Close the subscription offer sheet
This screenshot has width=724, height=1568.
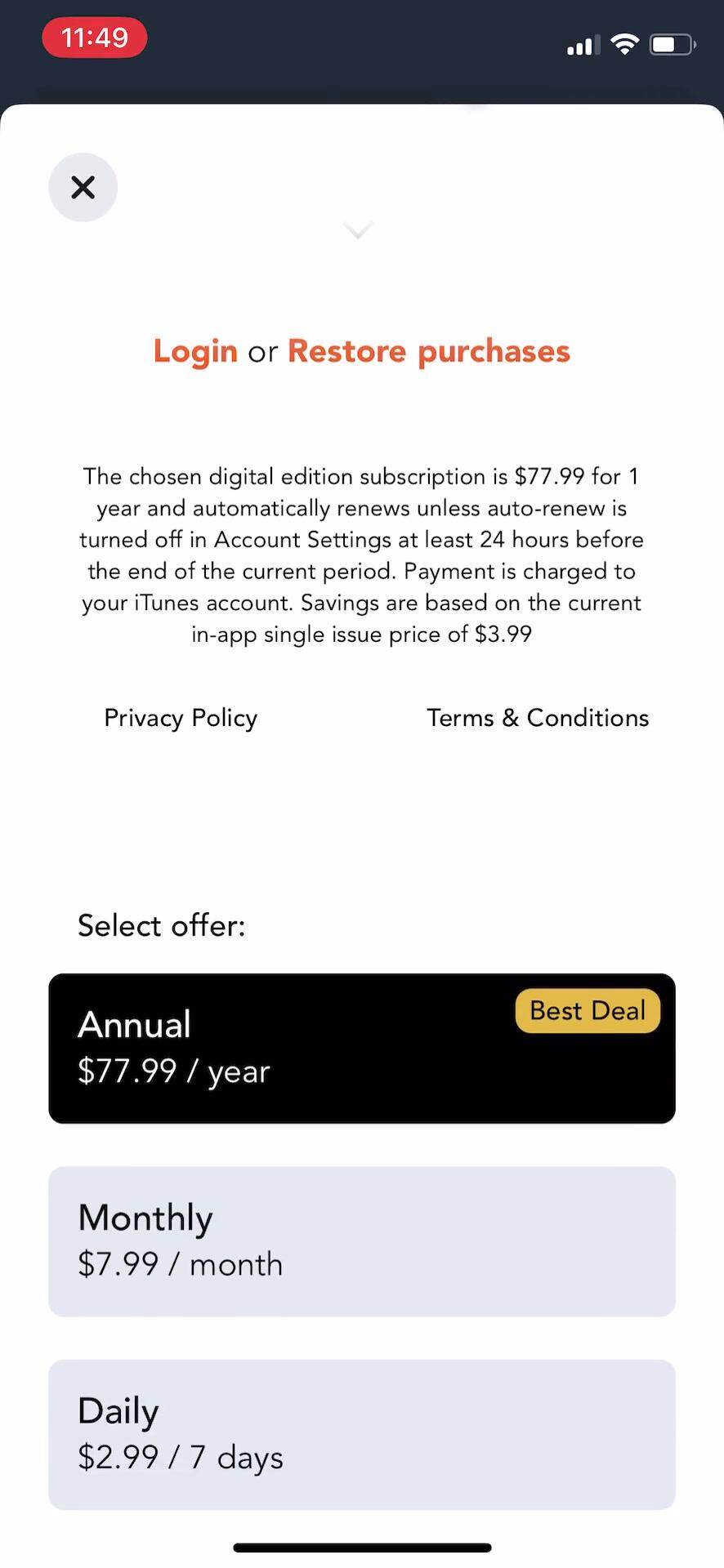coord(83,187)
